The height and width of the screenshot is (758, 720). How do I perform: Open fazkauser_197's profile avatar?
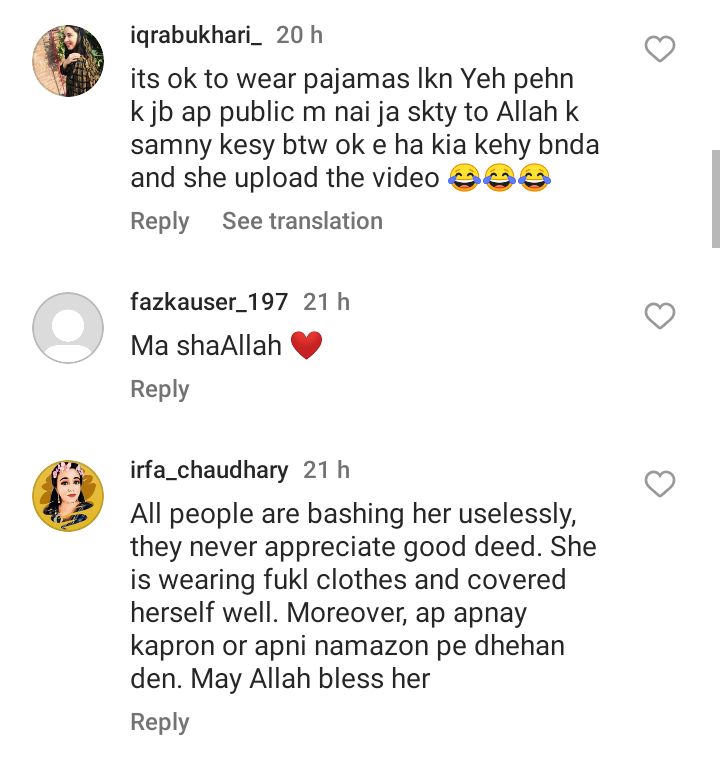(68, 328)
